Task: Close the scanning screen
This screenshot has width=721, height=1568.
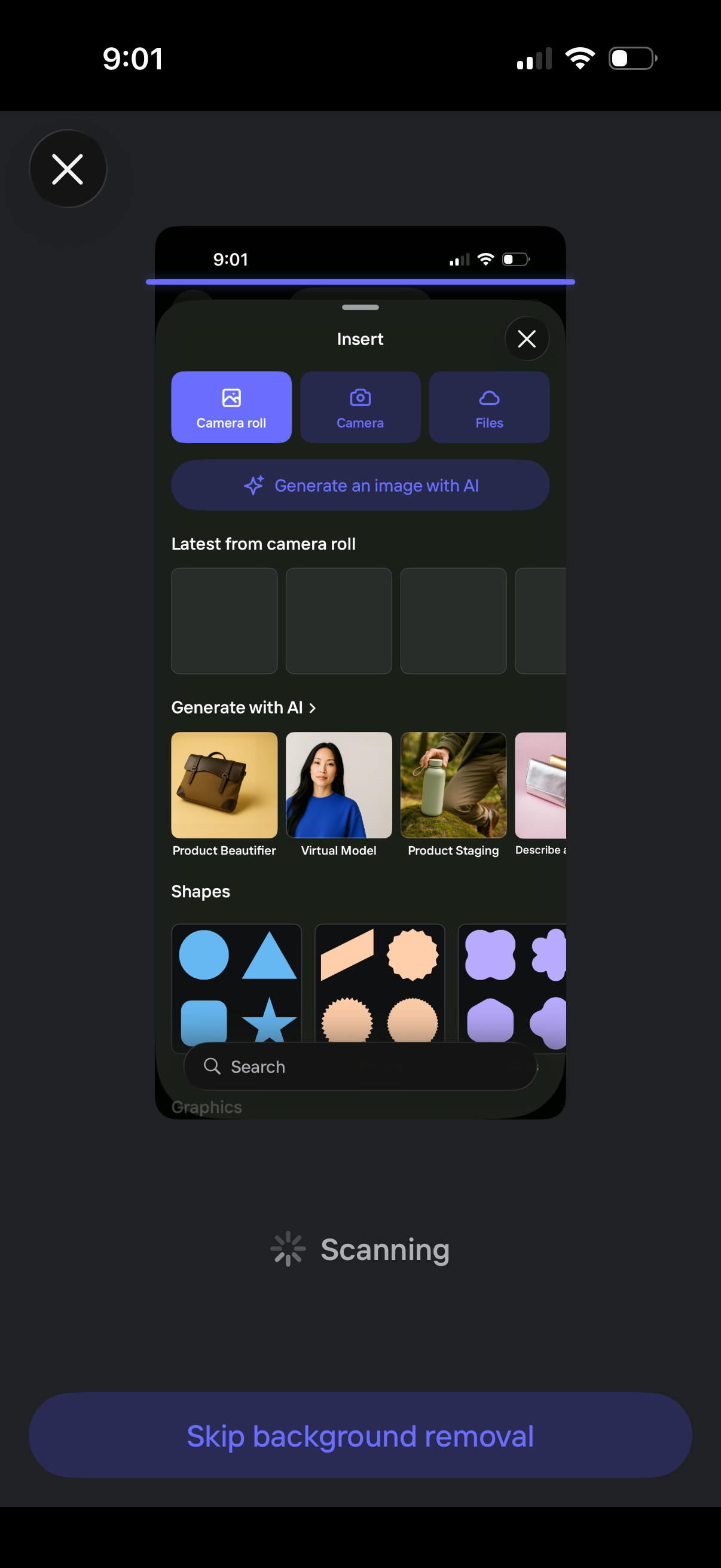Action: point(68,169)
